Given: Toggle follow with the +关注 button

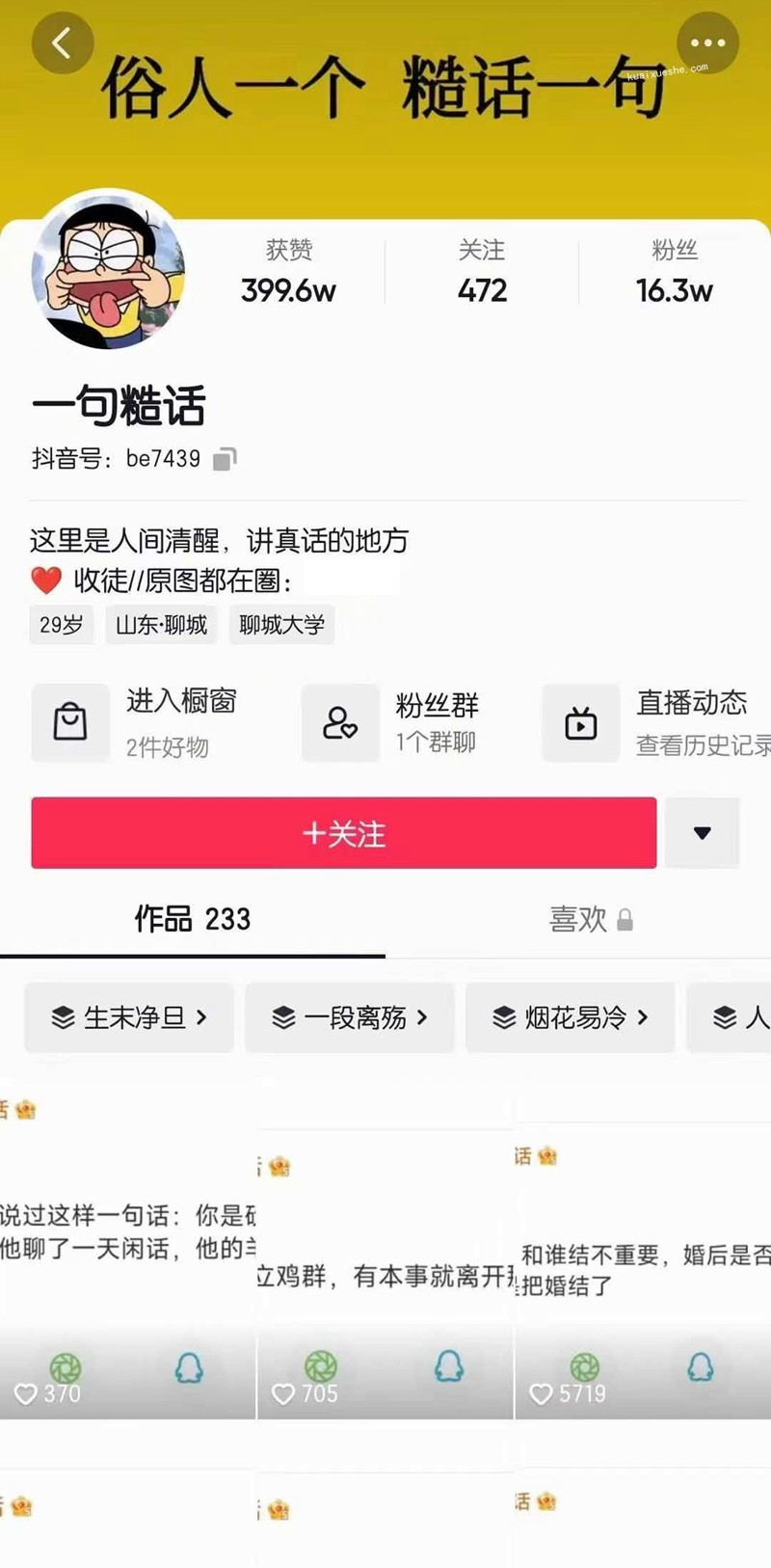Looking at the screenshot, I should pyautogui.click(x=343, y=833).
